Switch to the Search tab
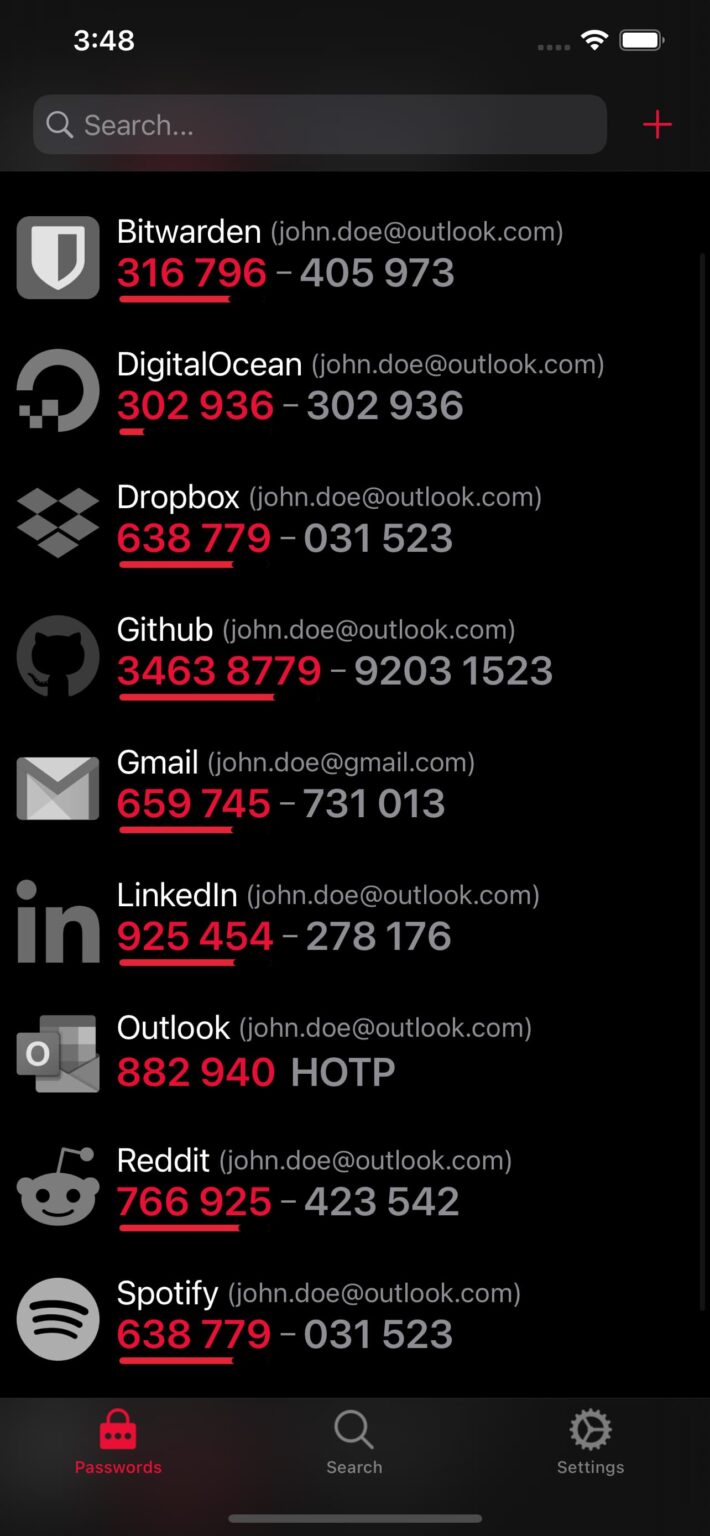The image size is (710, 1536). [x=354, y=1443]
